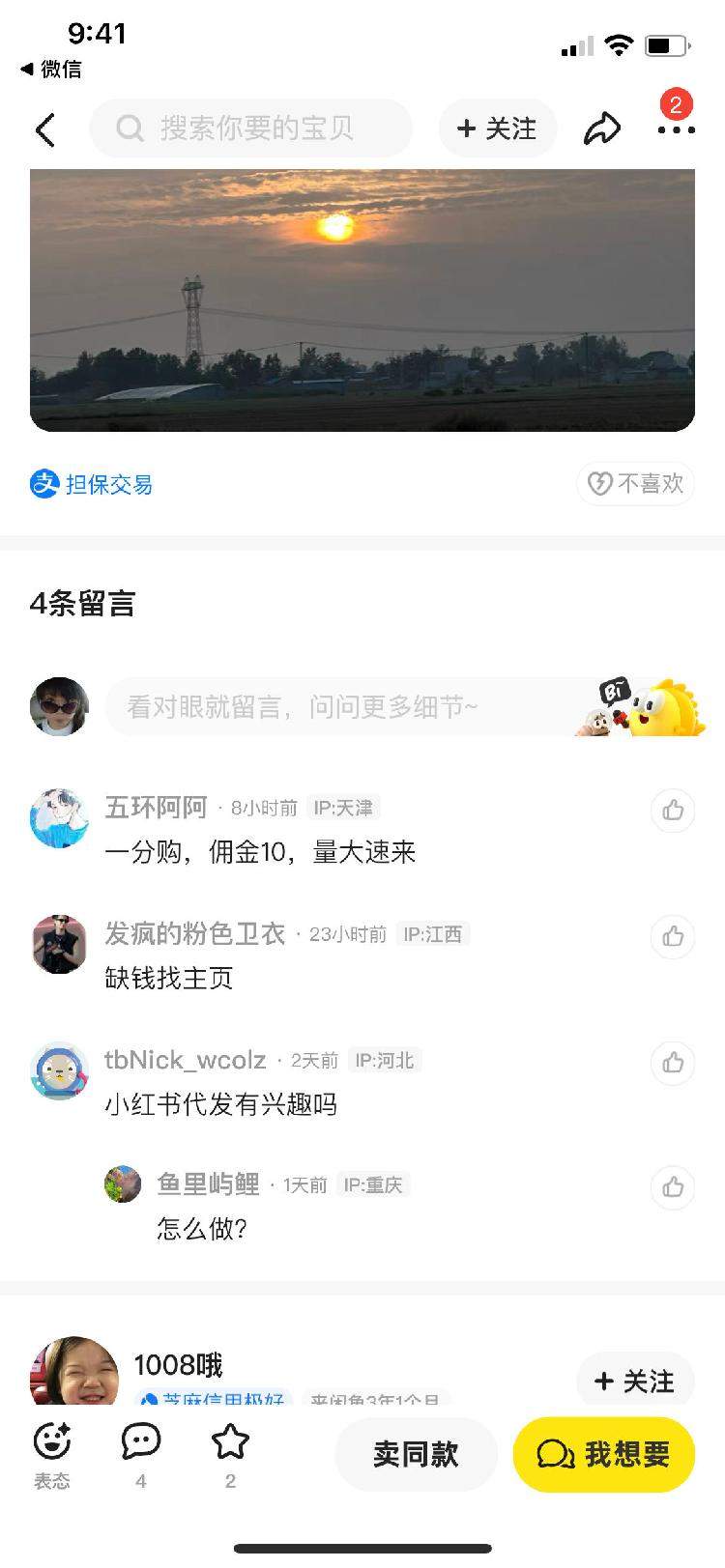This screenshot has width=725, height=1568.
Task: Like tbNick_wcolz's comment
Action: tap(673, 1063)
